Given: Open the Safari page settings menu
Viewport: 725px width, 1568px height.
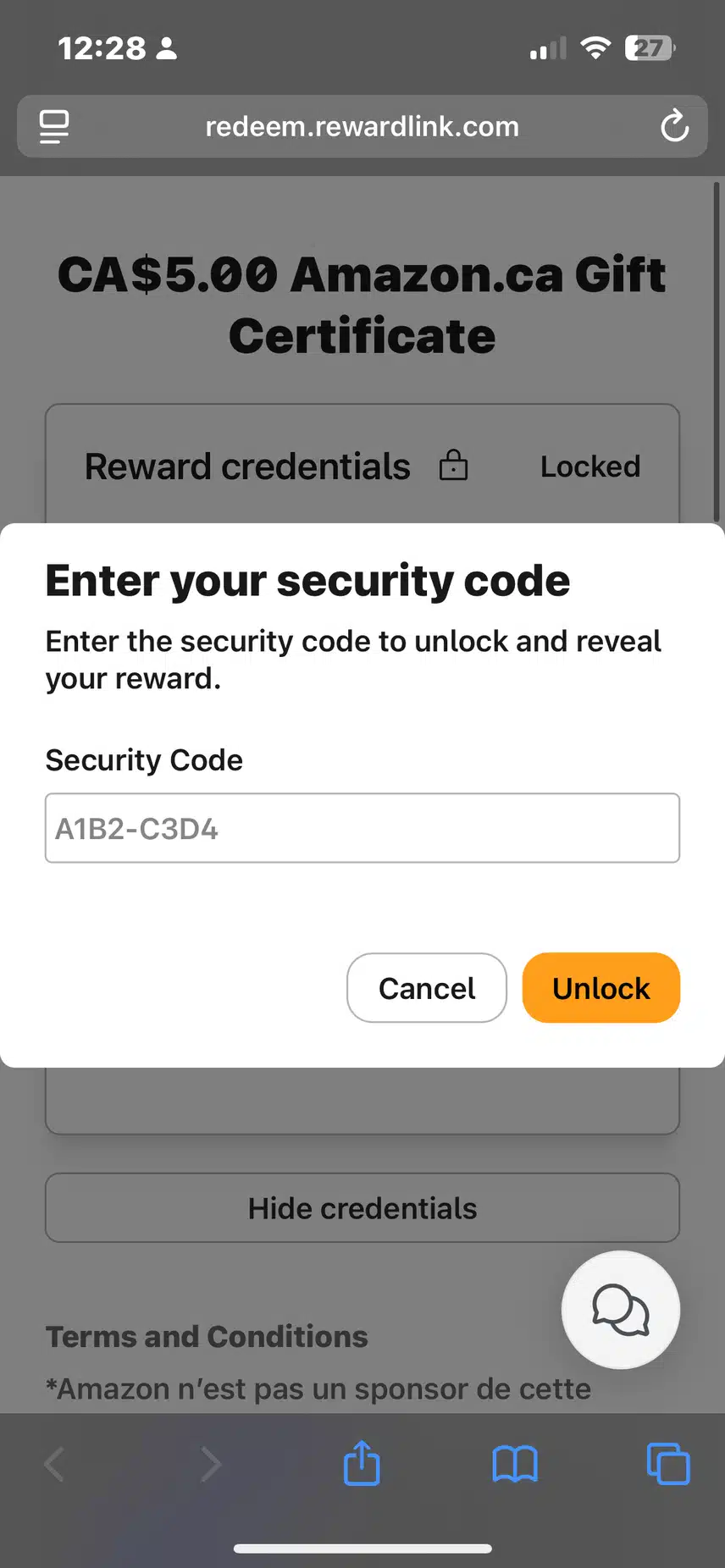Looking at the screenshot, I should click(54, 127).
